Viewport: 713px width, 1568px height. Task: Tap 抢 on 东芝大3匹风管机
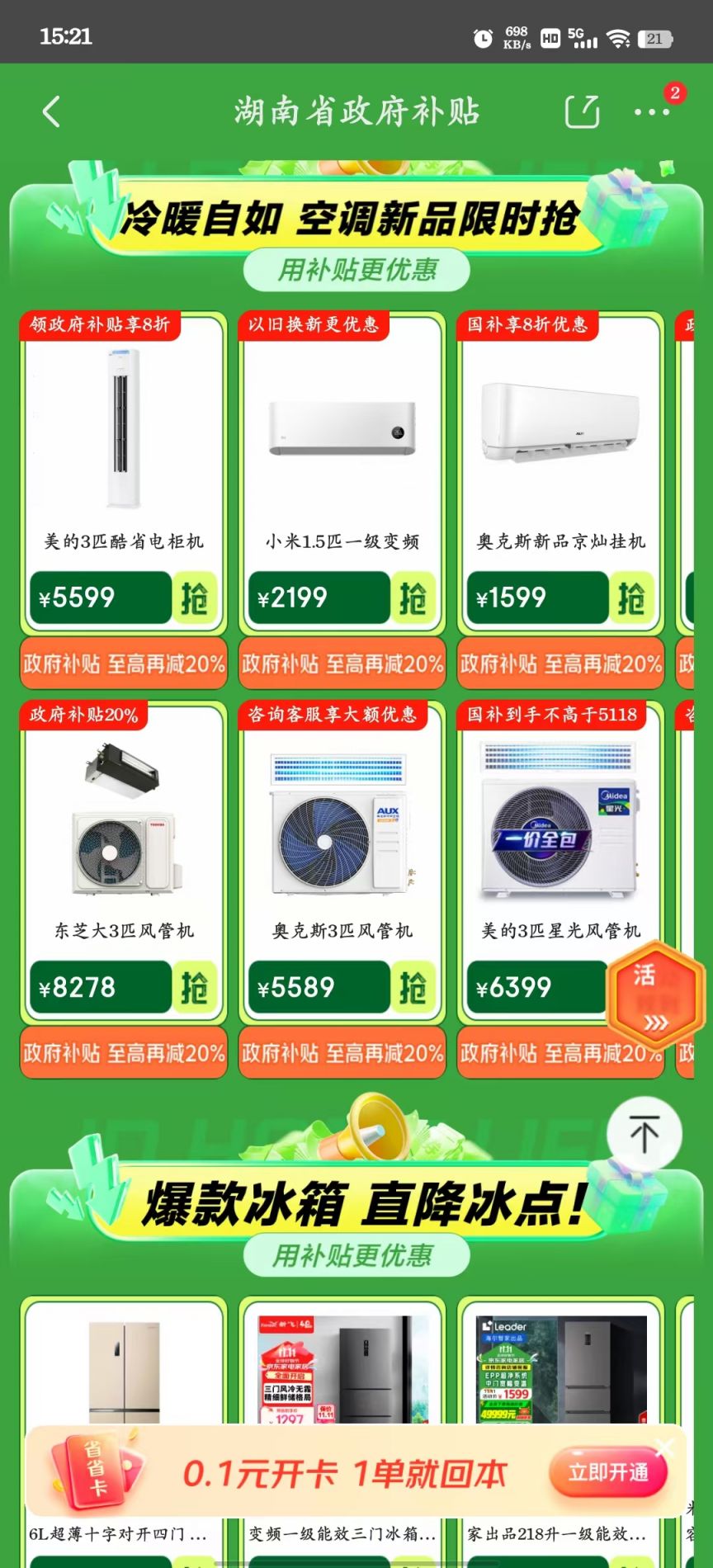coord(195,987)
